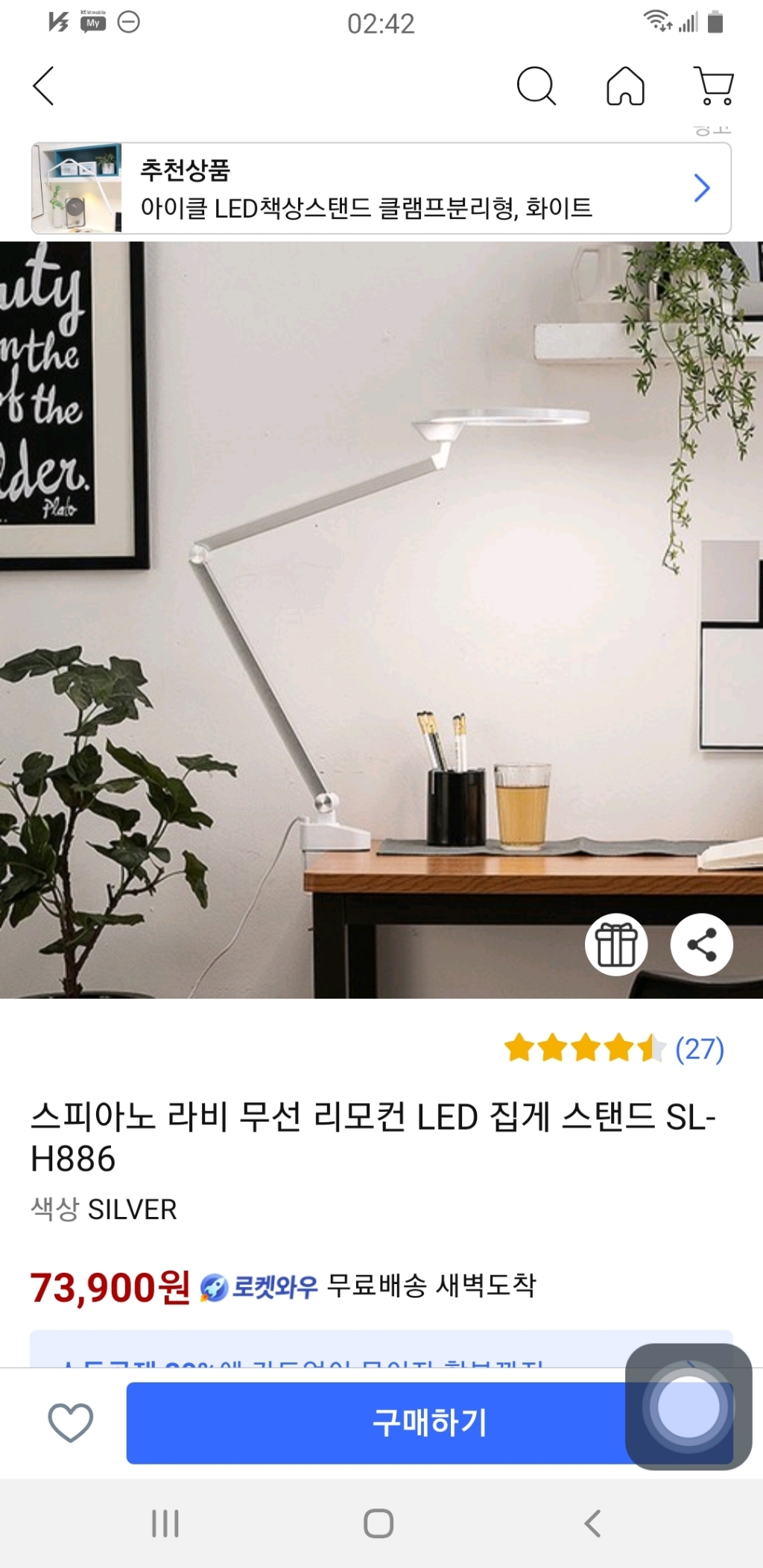Tap the system home button
The height and width of the screenshot is (1568, 763).
(379, 1523)
